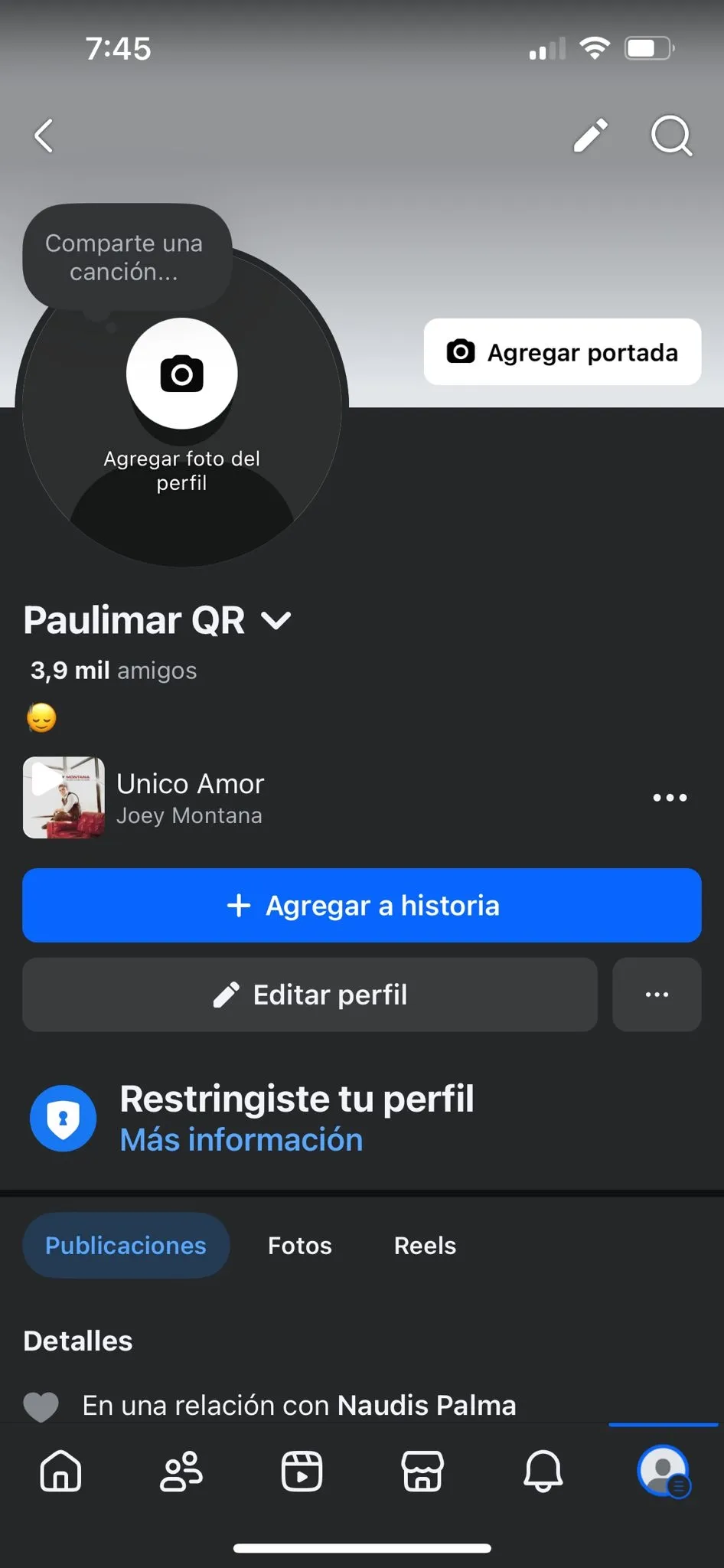The image size is (724, 1568).
Task: Open the Friends tab in bottom bar
Action: (181, 1471)
